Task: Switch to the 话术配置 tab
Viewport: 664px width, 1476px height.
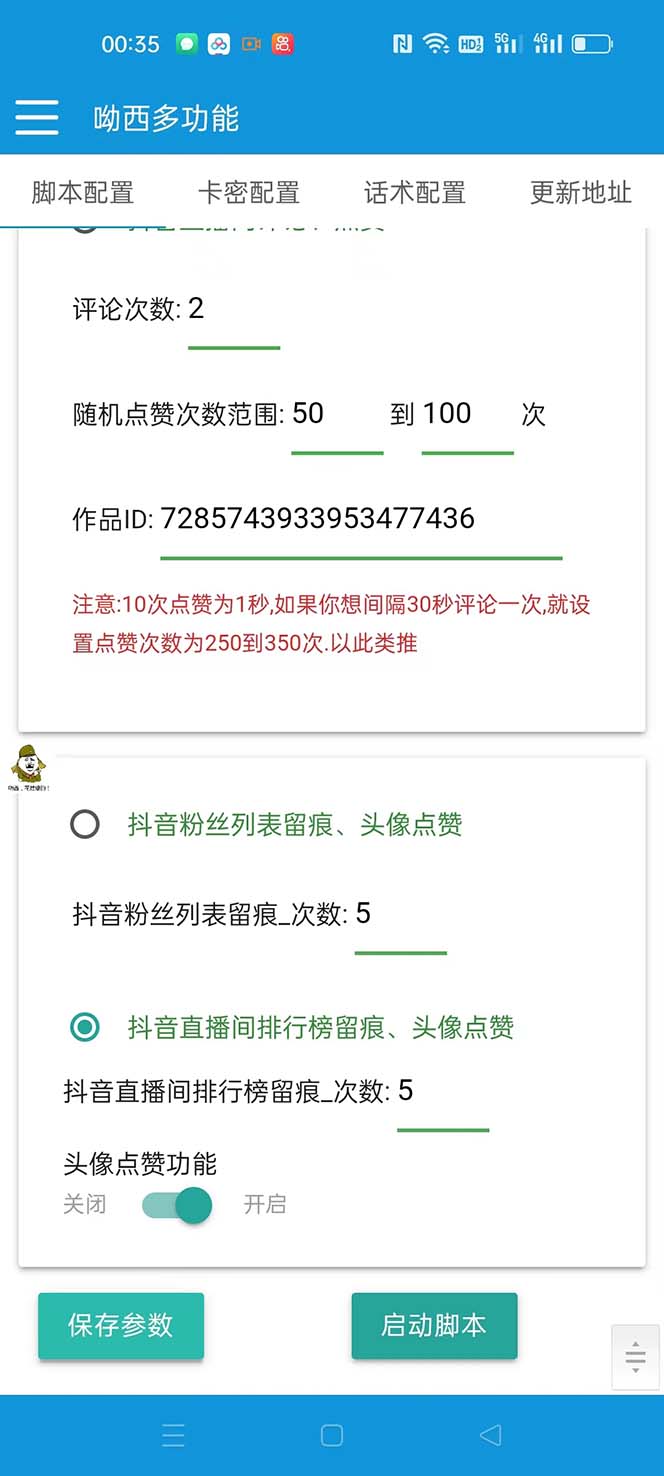Action: (414, 192)
